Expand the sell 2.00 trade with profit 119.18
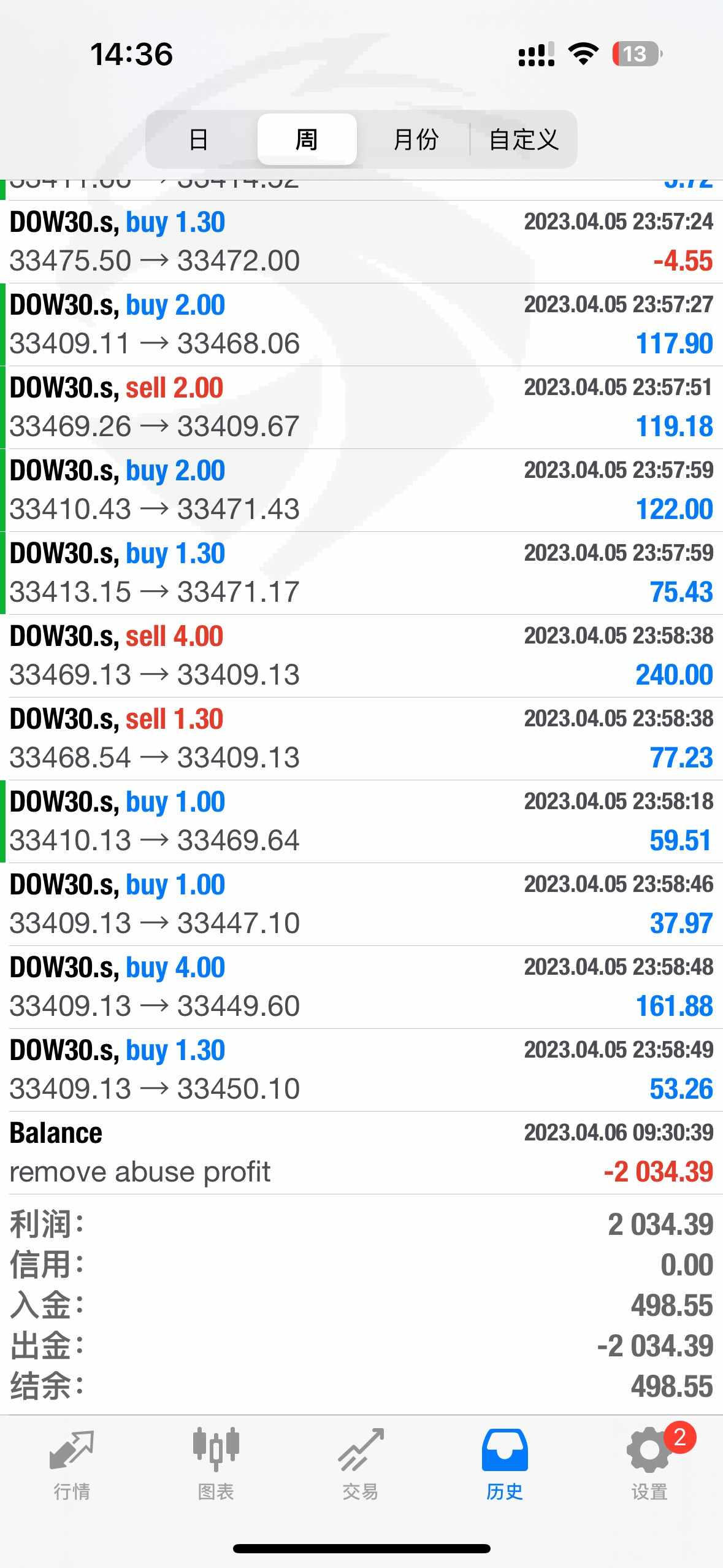This screenshot has width=723, height=1568. [x=361, y=407]
